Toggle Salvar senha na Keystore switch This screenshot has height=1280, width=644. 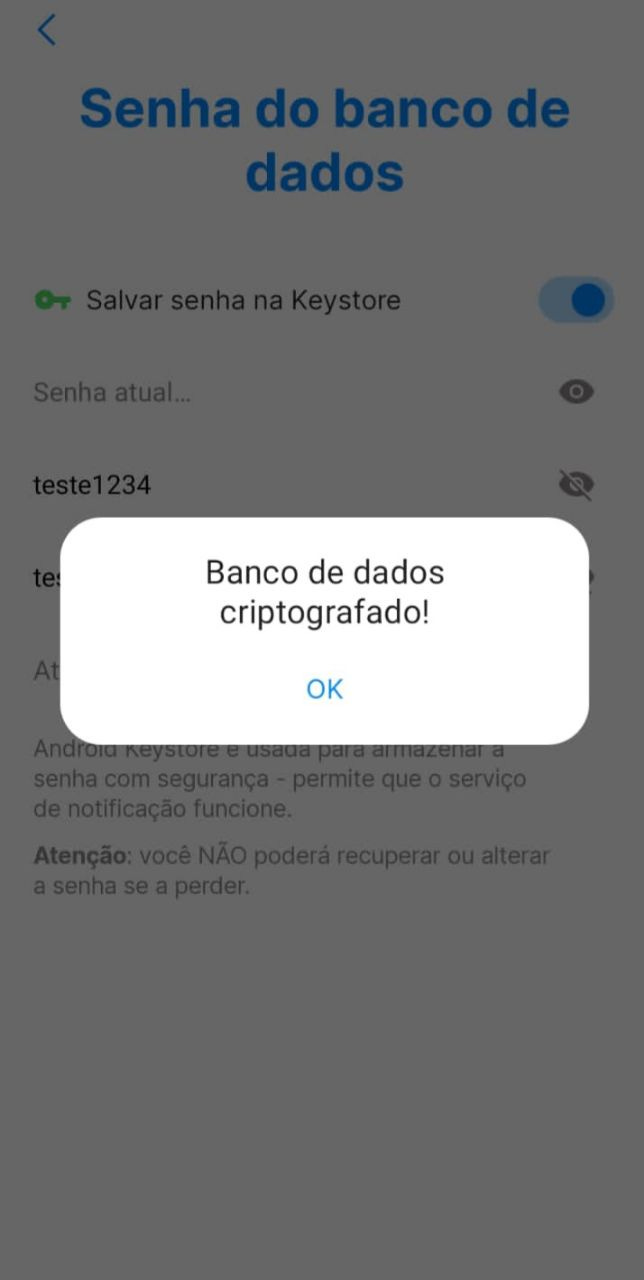tap(576, 300)
